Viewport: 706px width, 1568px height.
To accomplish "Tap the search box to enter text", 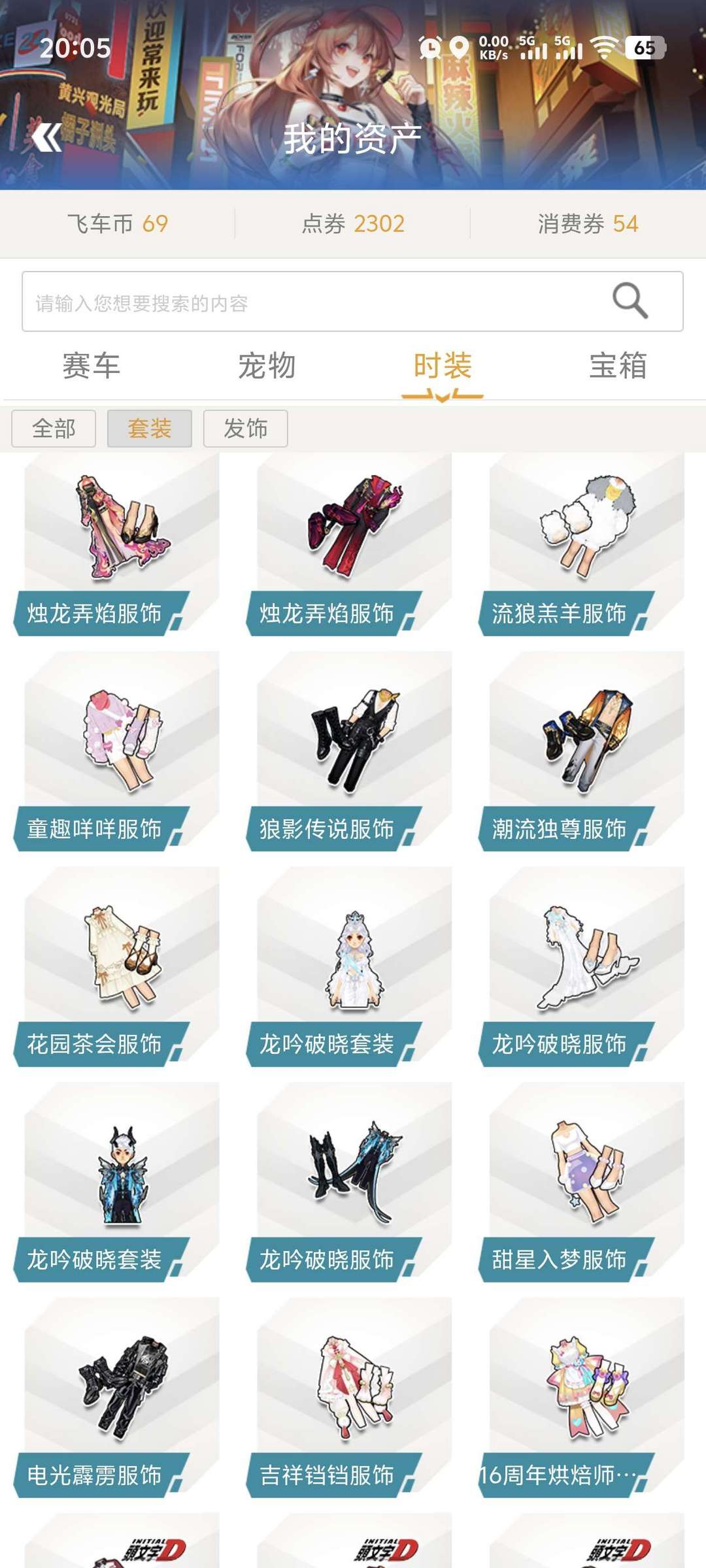I will tap(314, 302).
